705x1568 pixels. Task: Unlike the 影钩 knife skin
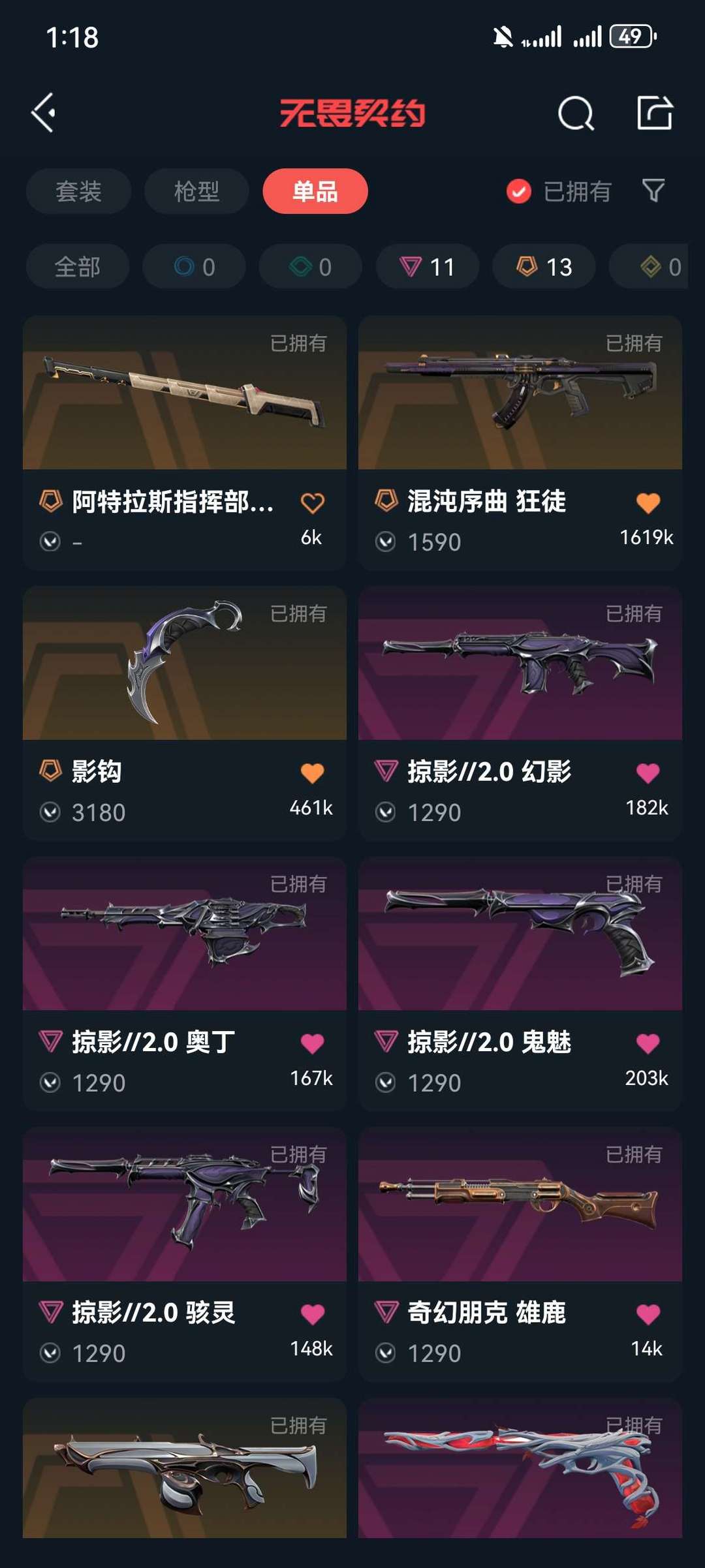pyautogui.click(x=312, y=773)
